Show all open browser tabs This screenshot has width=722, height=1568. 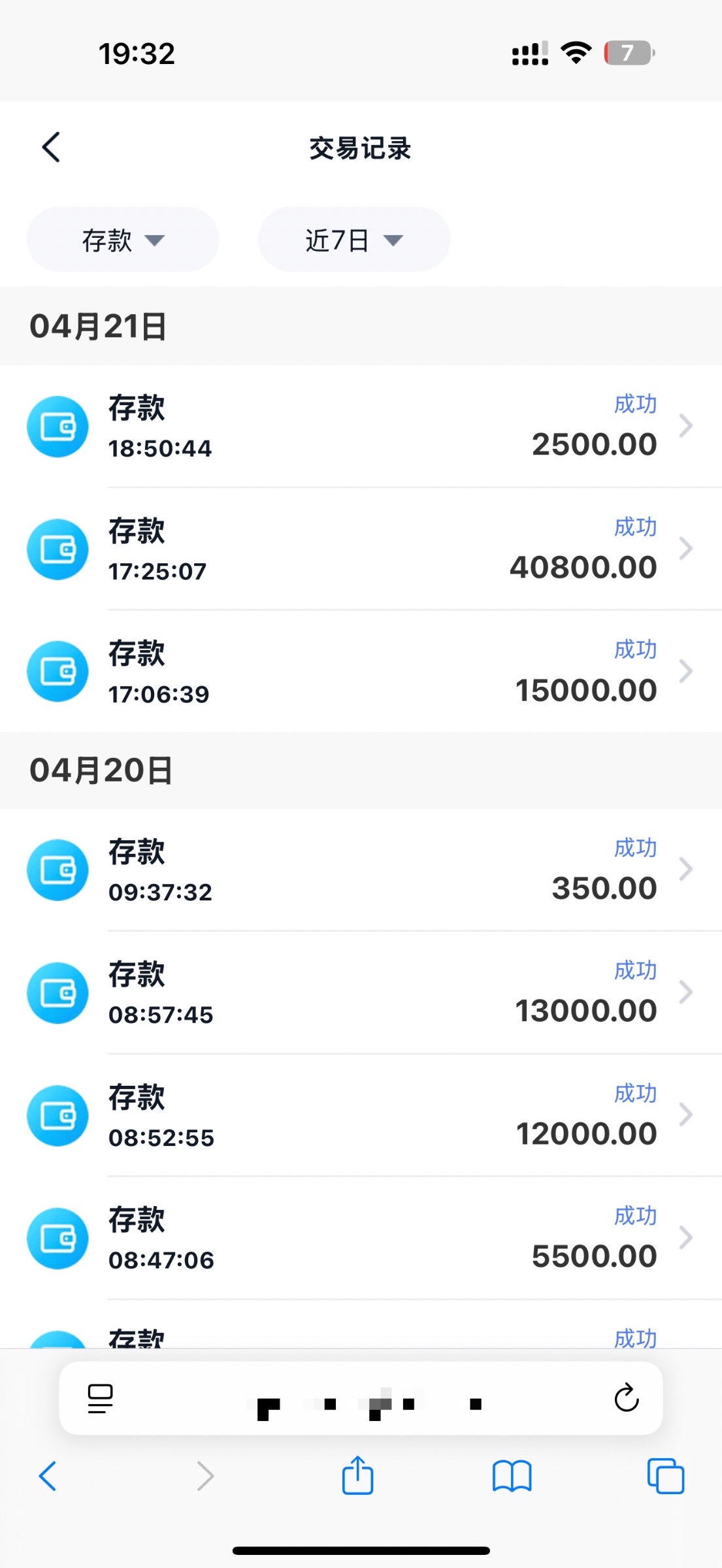[665, 1476]
